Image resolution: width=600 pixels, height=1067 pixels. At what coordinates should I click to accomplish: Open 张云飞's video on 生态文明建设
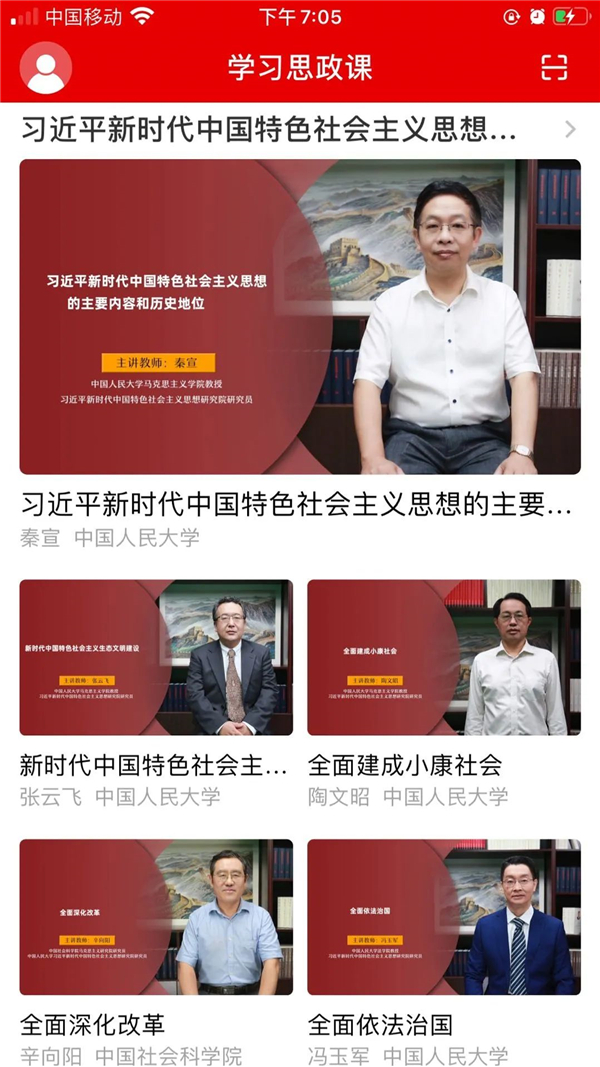(x=156, y=657)
